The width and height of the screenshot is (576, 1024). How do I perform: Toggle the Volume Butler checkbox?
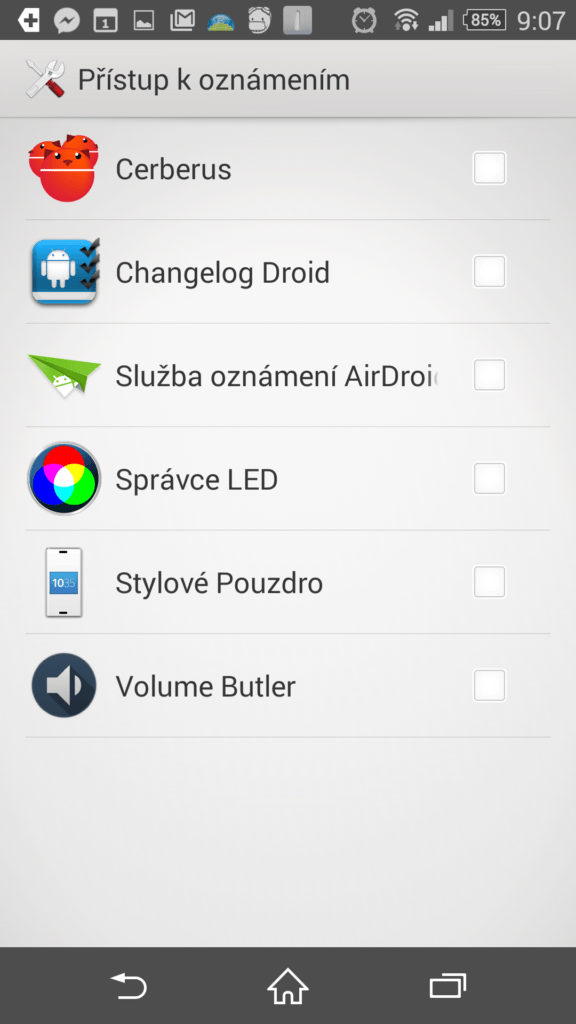coord(489,686)
